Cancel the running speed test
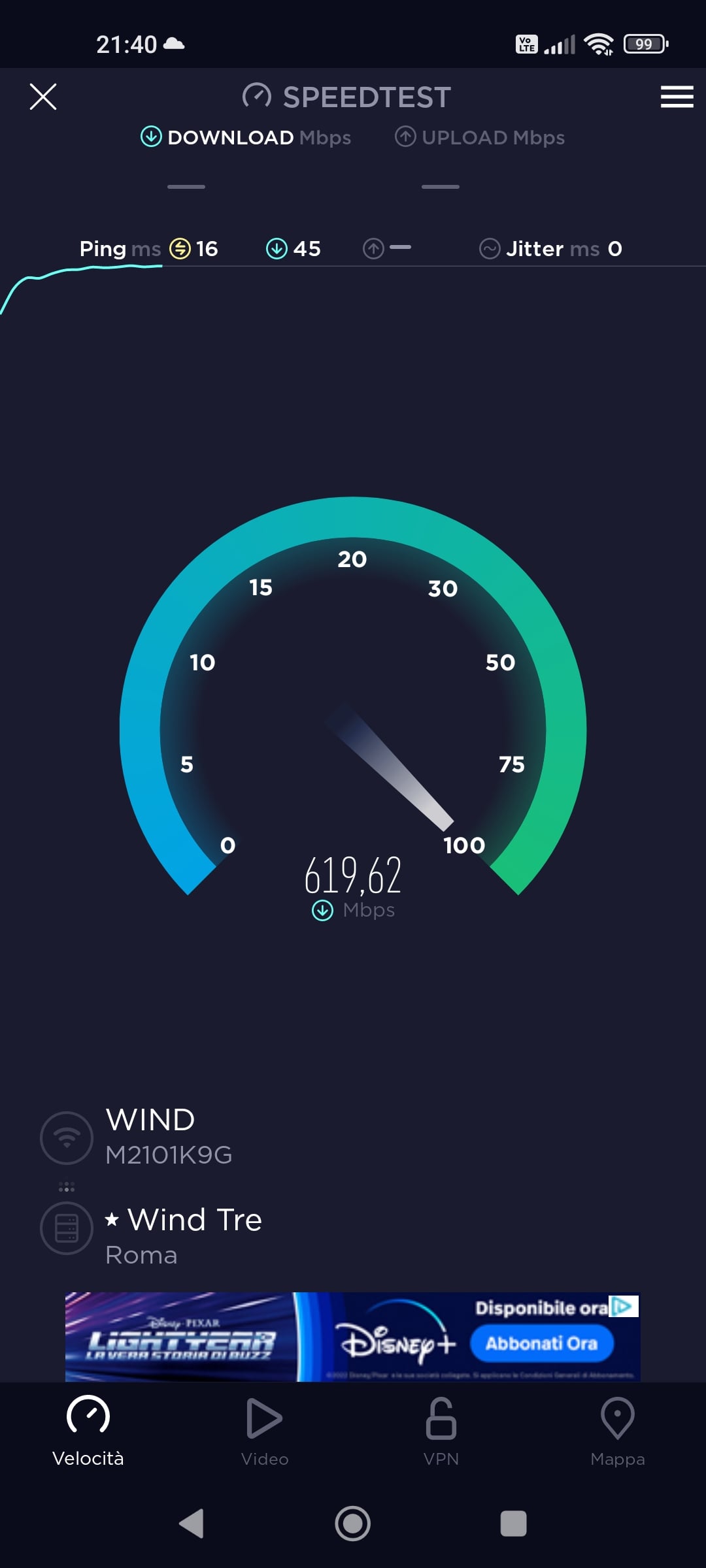This screenshot has width=706, height=1568. coord(43,97)
